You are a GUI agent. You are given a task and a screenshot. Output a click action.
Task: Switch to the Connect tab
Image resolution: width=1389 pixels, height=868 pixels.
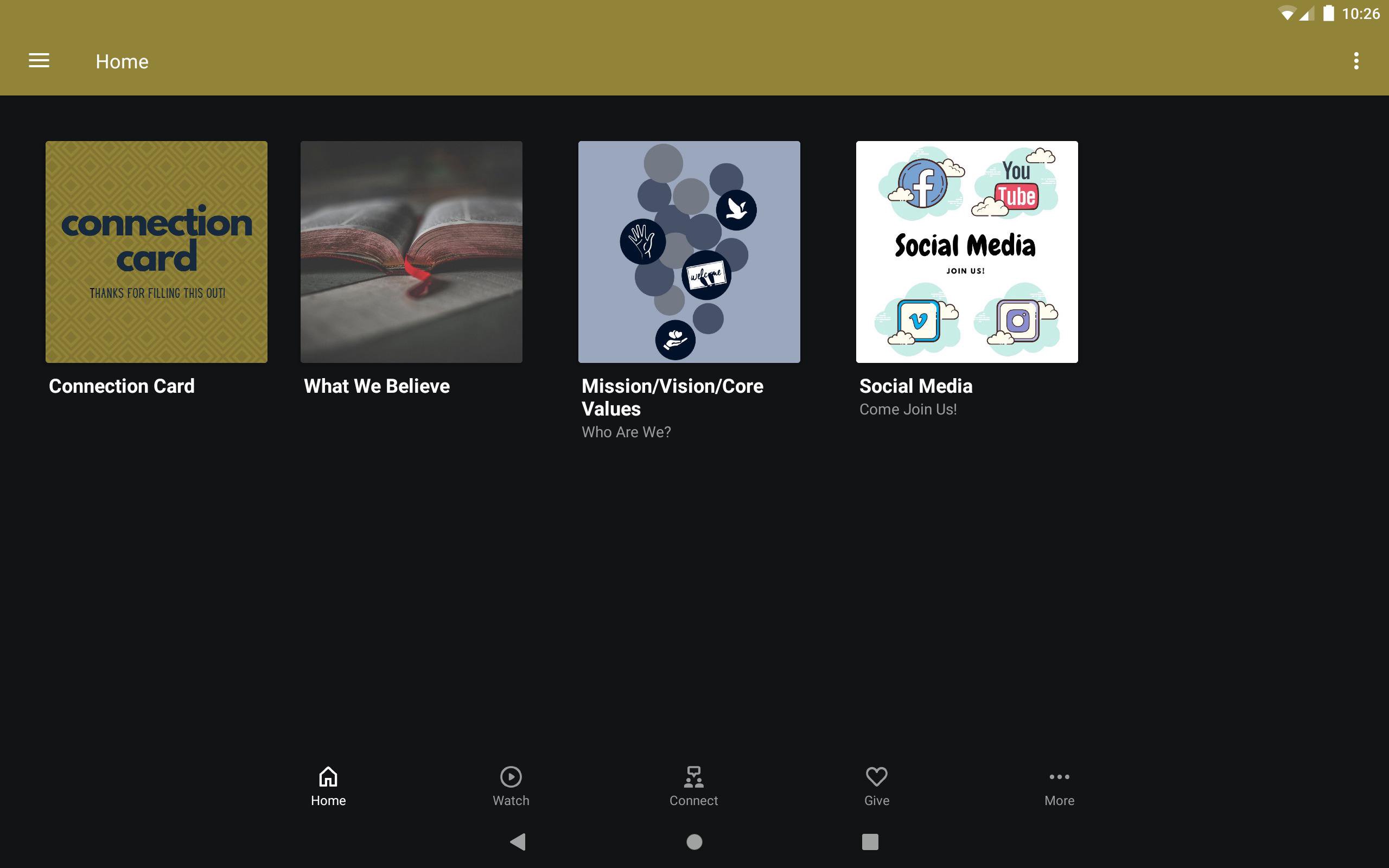[x=693, y=786]
